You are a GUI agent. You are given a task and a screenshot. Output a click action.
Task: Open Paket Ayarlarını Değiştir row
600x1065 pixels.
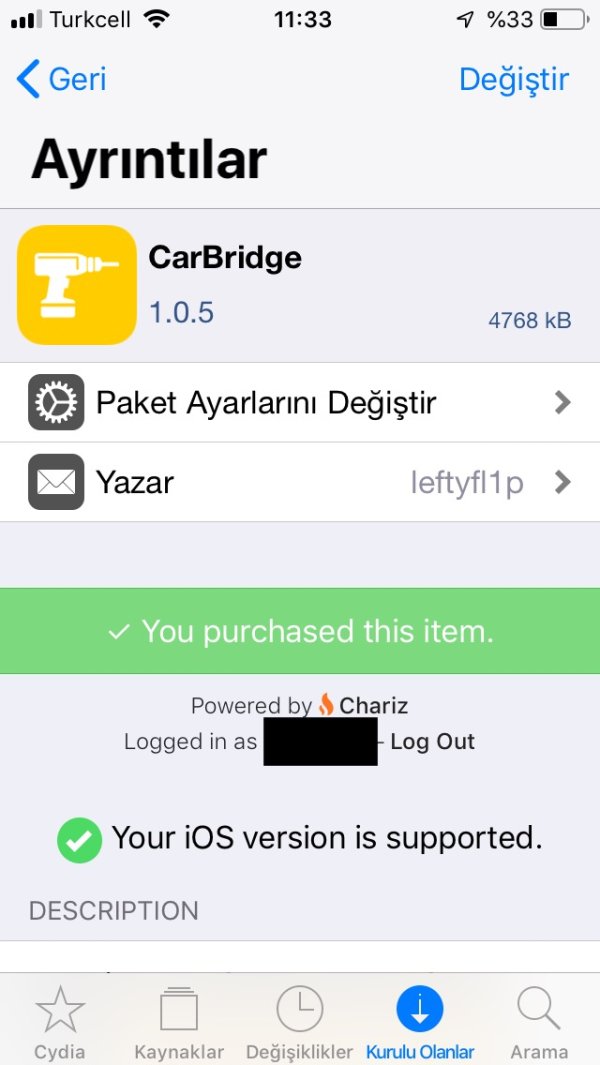point(300,403)
